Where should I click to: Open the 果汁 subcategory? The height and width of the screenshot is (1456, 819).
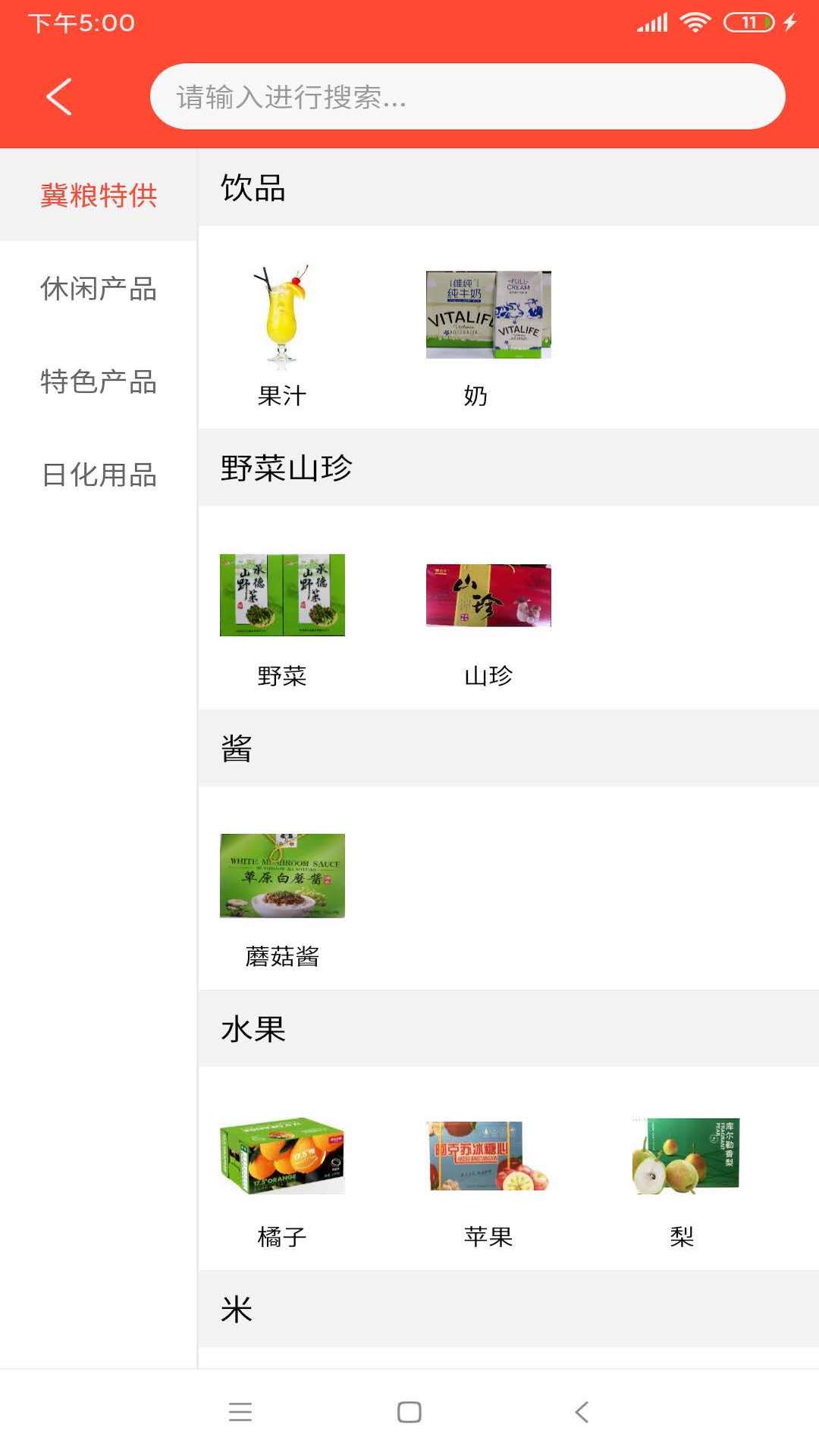[282, 334]
